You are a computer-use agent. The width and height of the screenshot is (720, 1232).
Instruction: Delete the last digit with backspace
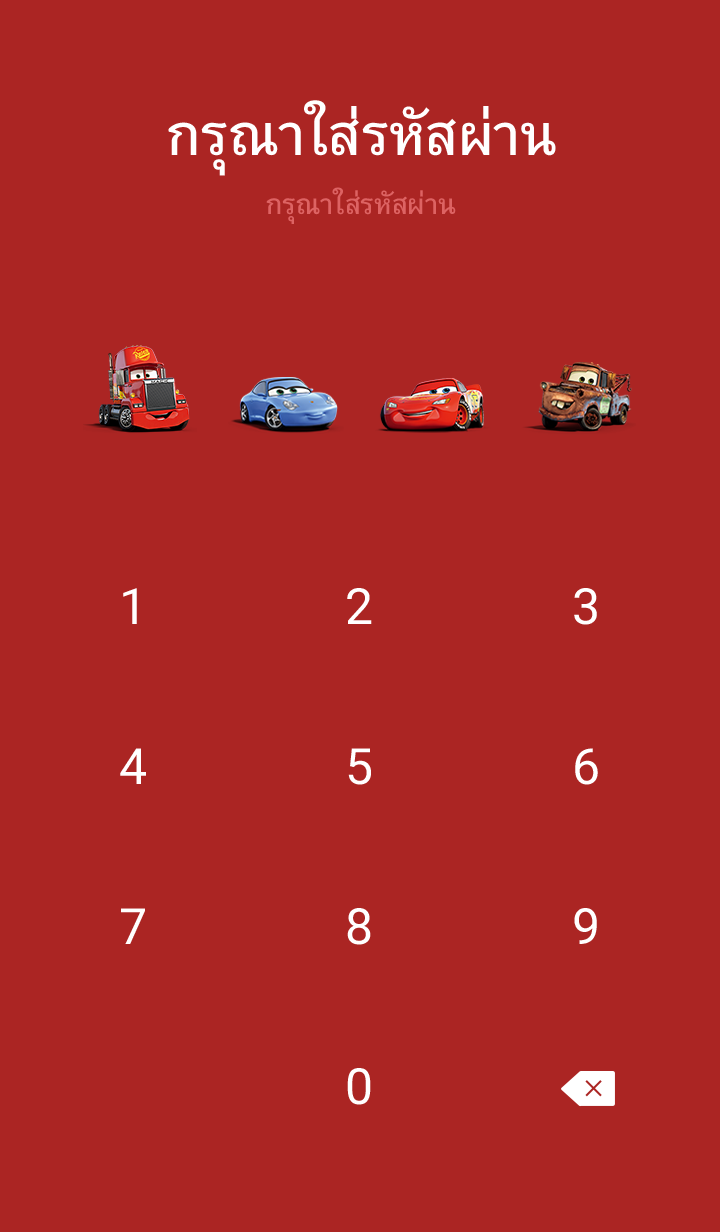[588, 1088]
